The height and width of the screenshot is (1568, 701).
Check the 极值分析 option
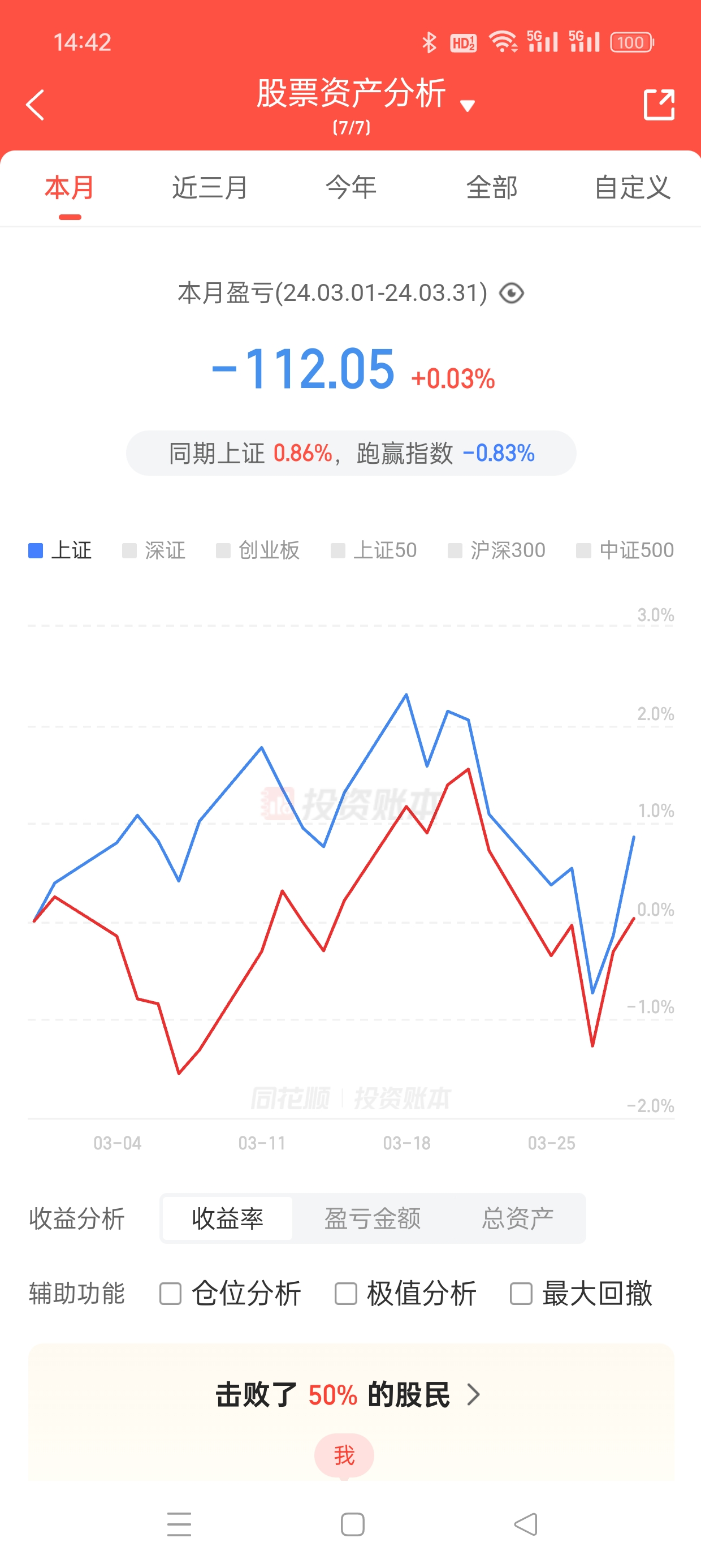point(405,1294)
